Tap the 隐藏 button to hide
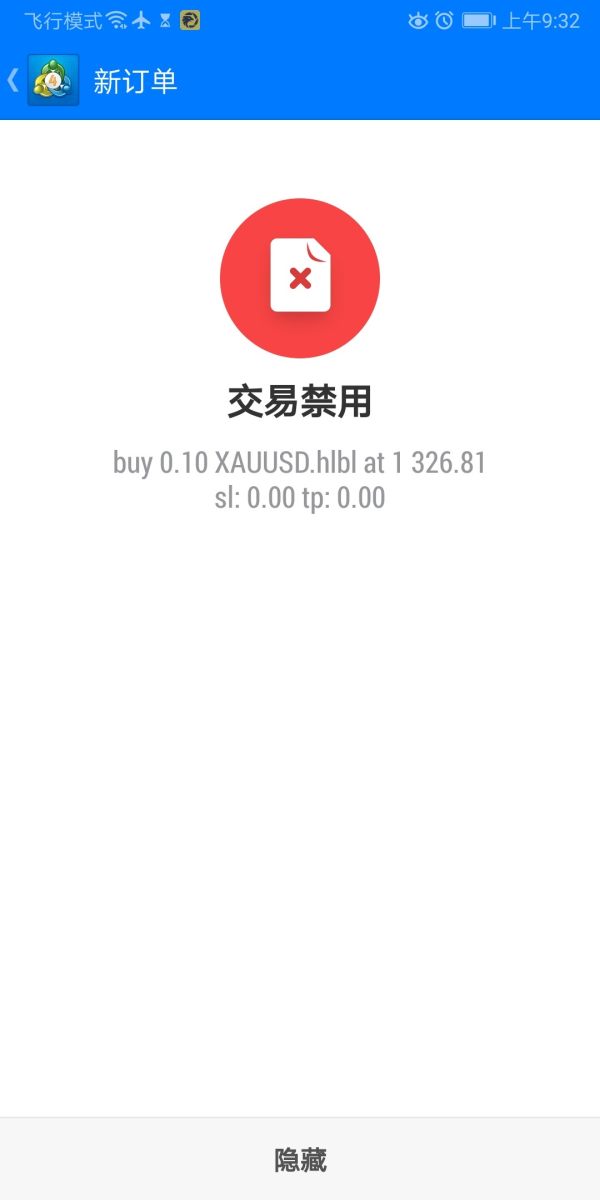Image resolution: width=600 pixels, height=1200 pixels. 300,1160
